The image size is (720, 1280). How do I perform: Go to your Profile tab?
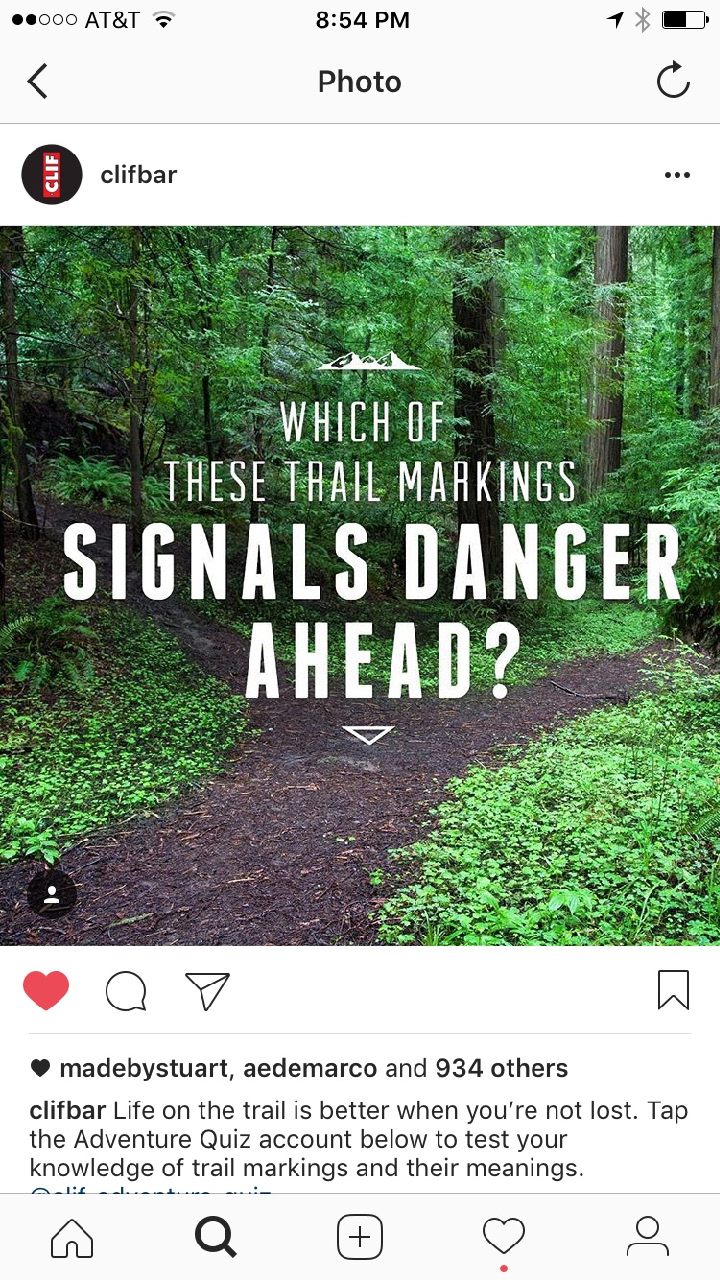647,1238
